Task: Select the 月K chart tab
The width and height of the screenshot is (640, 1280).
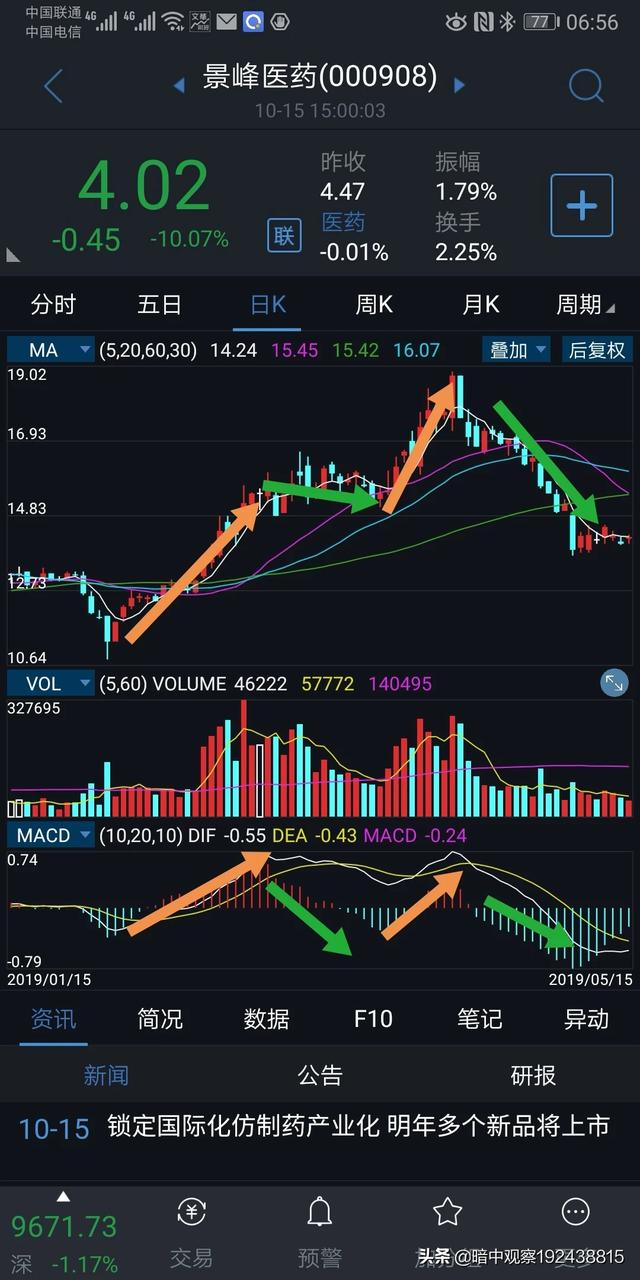Action: tap(480, 304)
